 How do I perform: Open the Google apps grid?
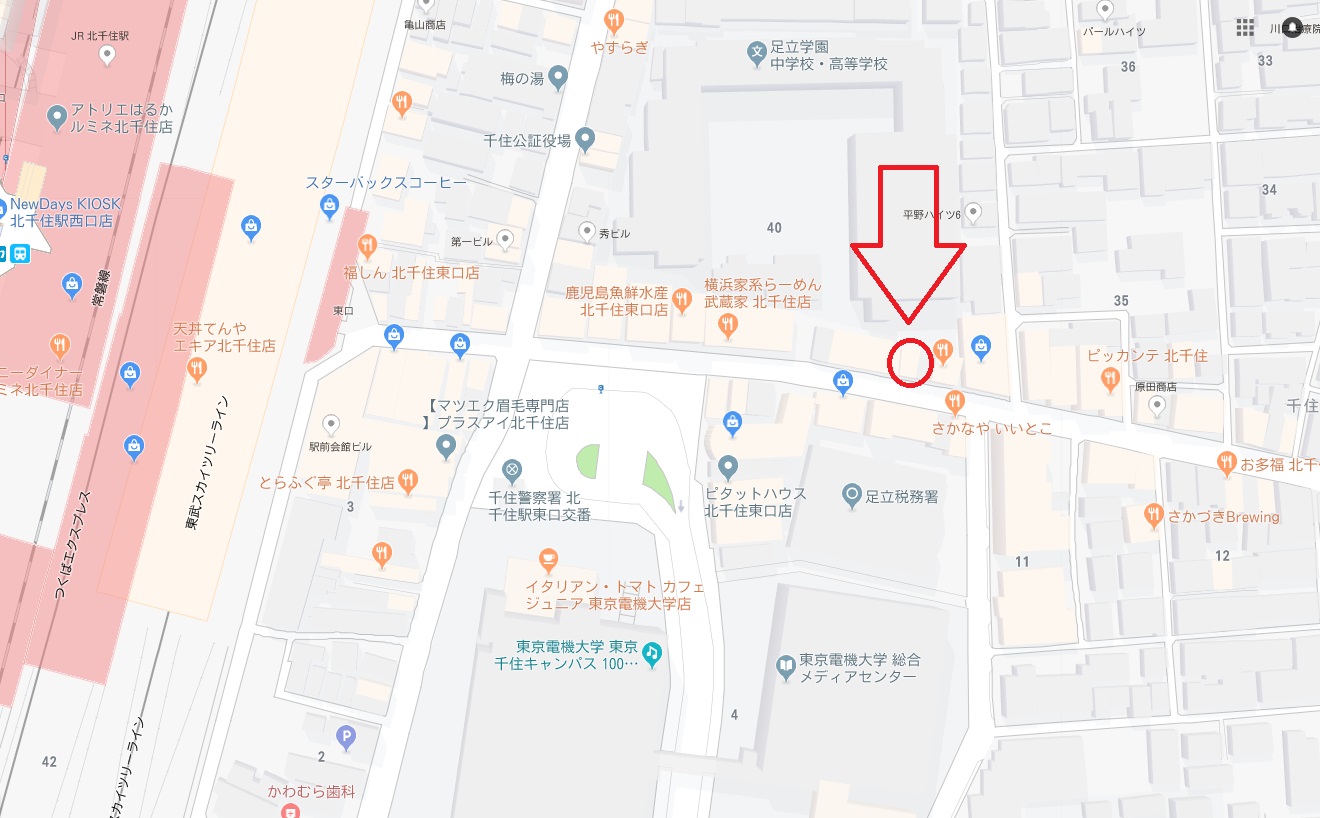coord(1245,28)
